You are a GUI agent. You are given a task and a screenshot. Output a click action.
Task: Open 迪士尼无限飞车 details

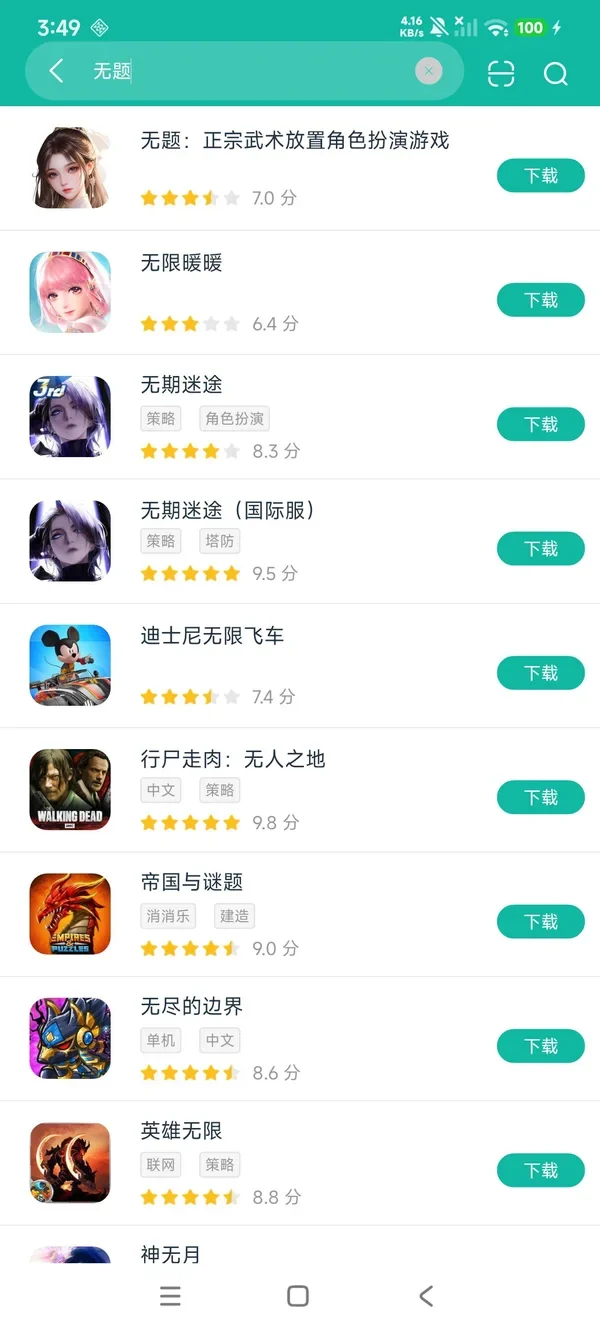pos(300,666)
